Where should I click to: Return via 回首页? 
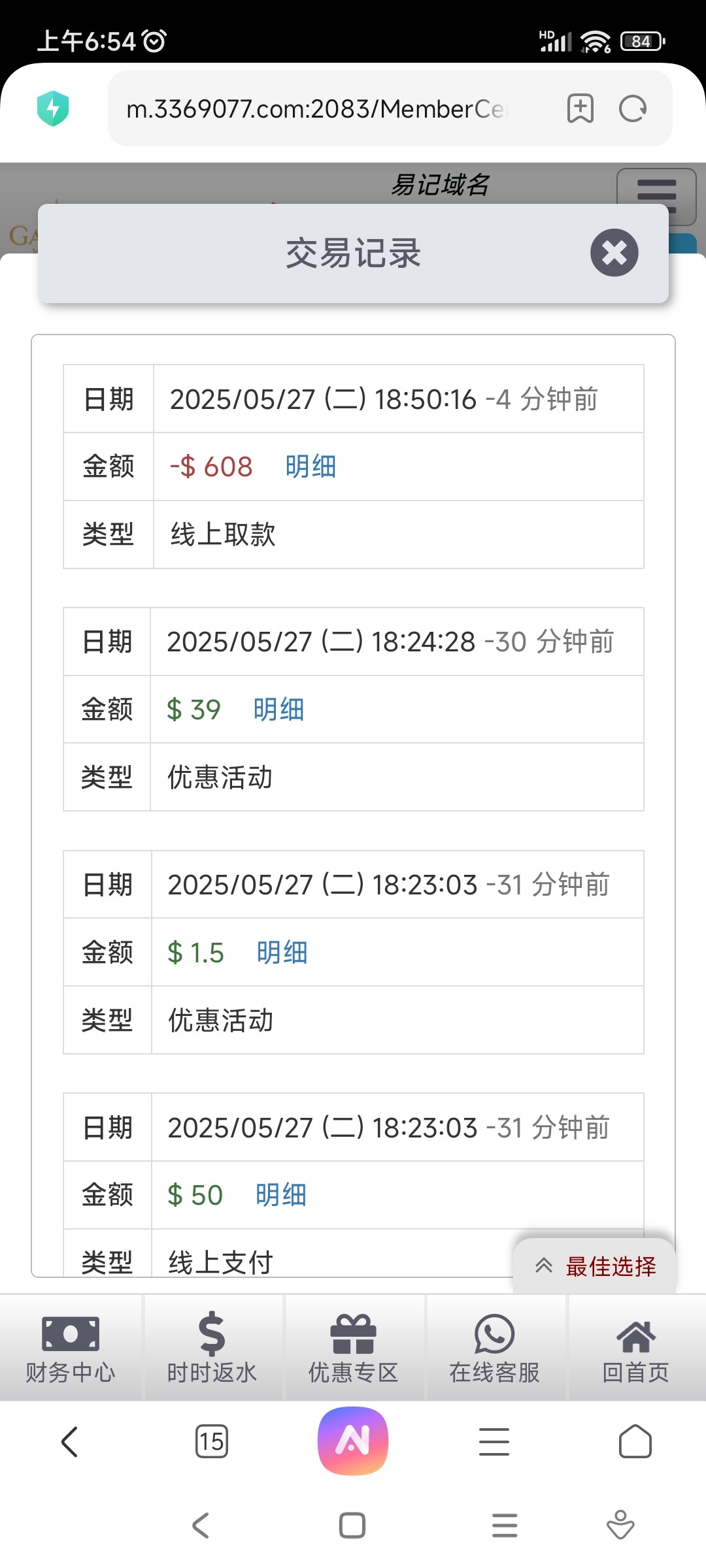[x=635, y=1348]
